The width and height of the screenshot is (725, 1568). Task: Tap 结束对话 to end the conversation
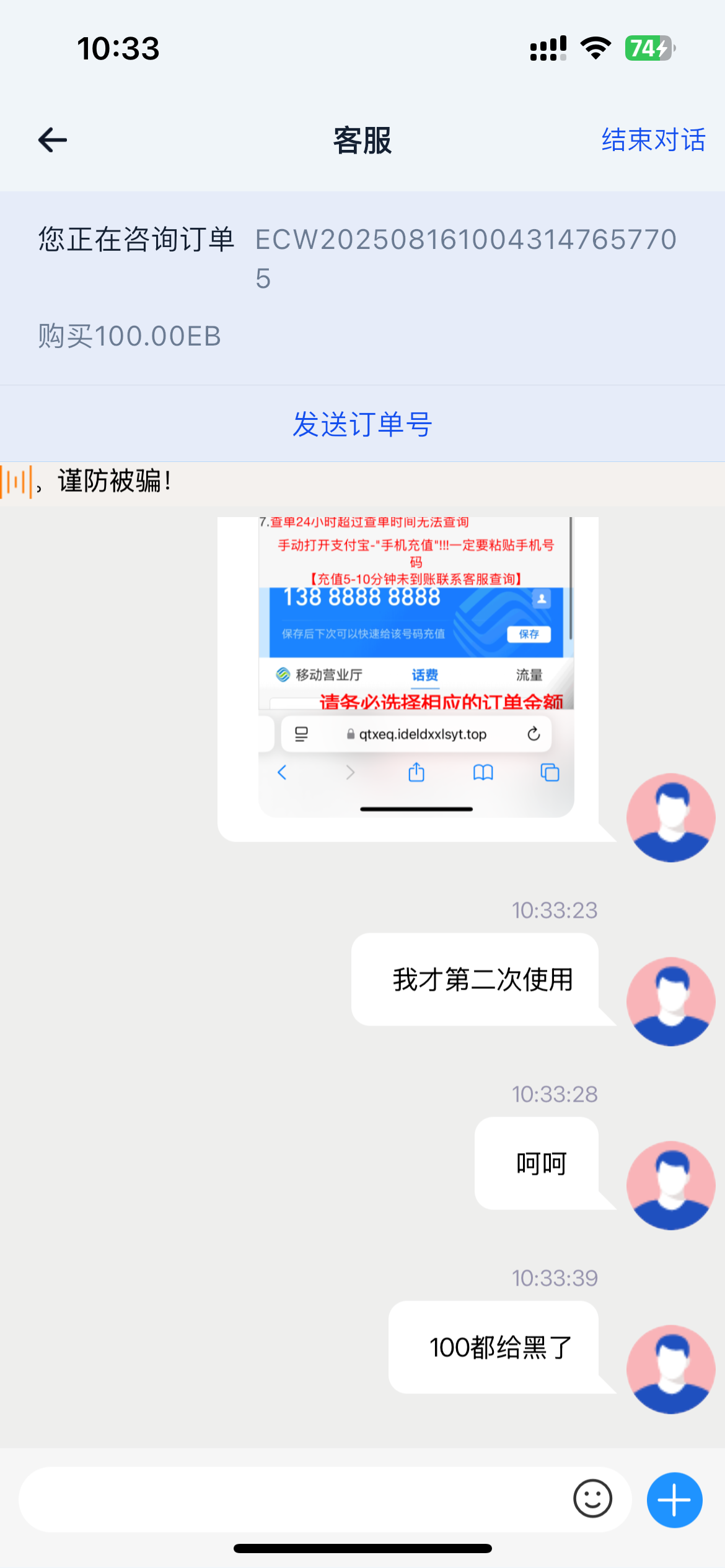652,141
